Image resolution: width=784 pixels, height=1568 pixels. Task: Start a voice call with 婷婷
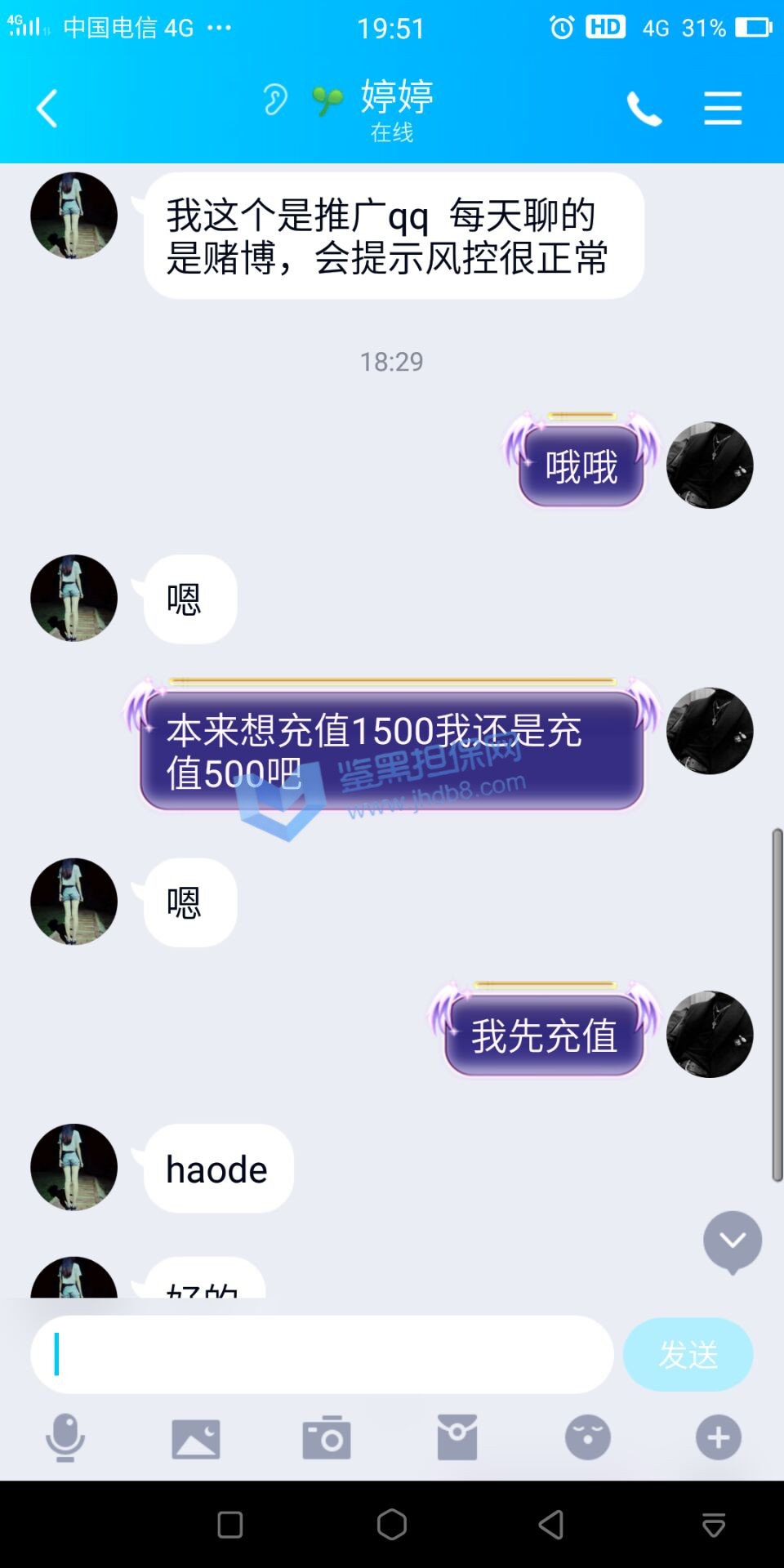(x=644, y=109)
